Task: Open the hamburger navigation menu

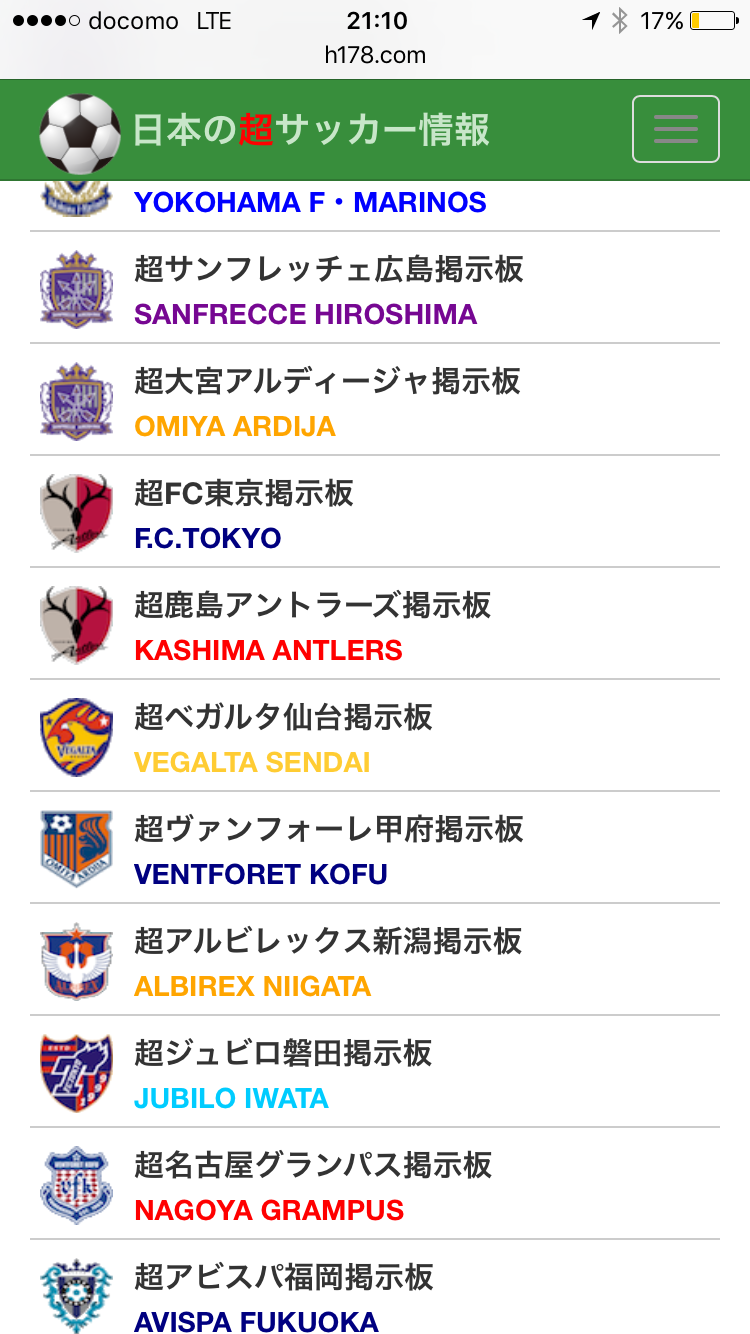Action: [x=675, y=129]
